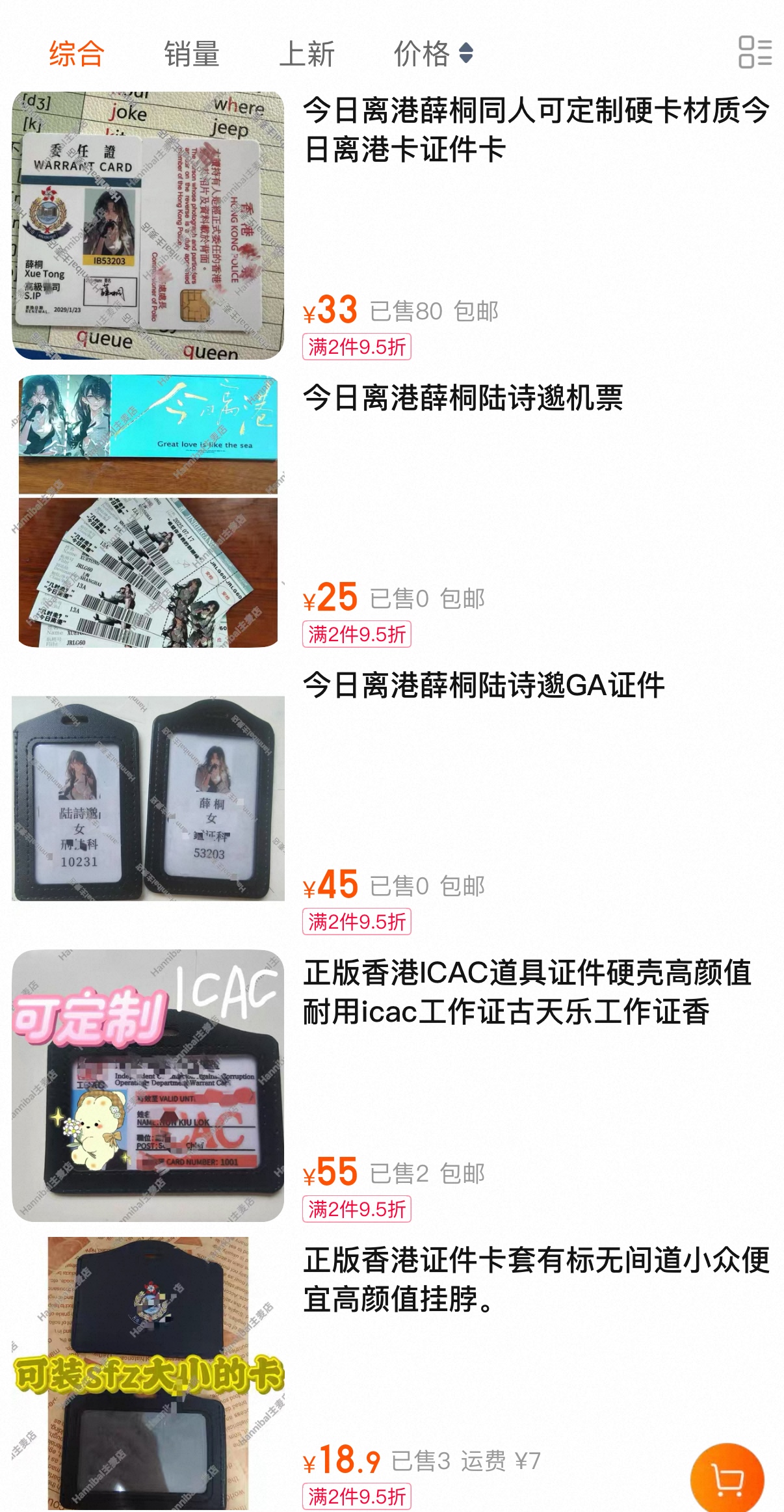784x1512 pixels.
Task: Sort listings by 价格
Action: 432,53
